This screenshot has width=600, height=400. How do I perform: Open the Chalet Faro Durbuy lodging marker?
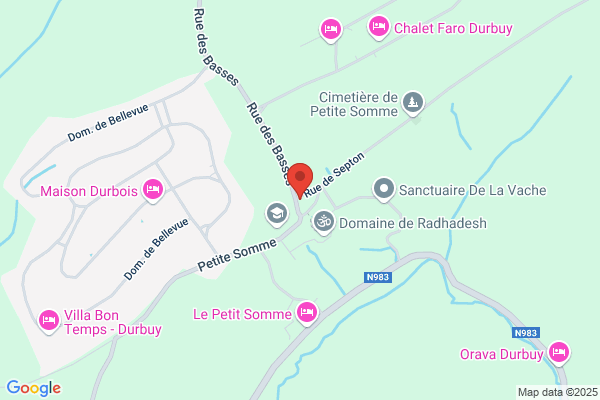378,28
